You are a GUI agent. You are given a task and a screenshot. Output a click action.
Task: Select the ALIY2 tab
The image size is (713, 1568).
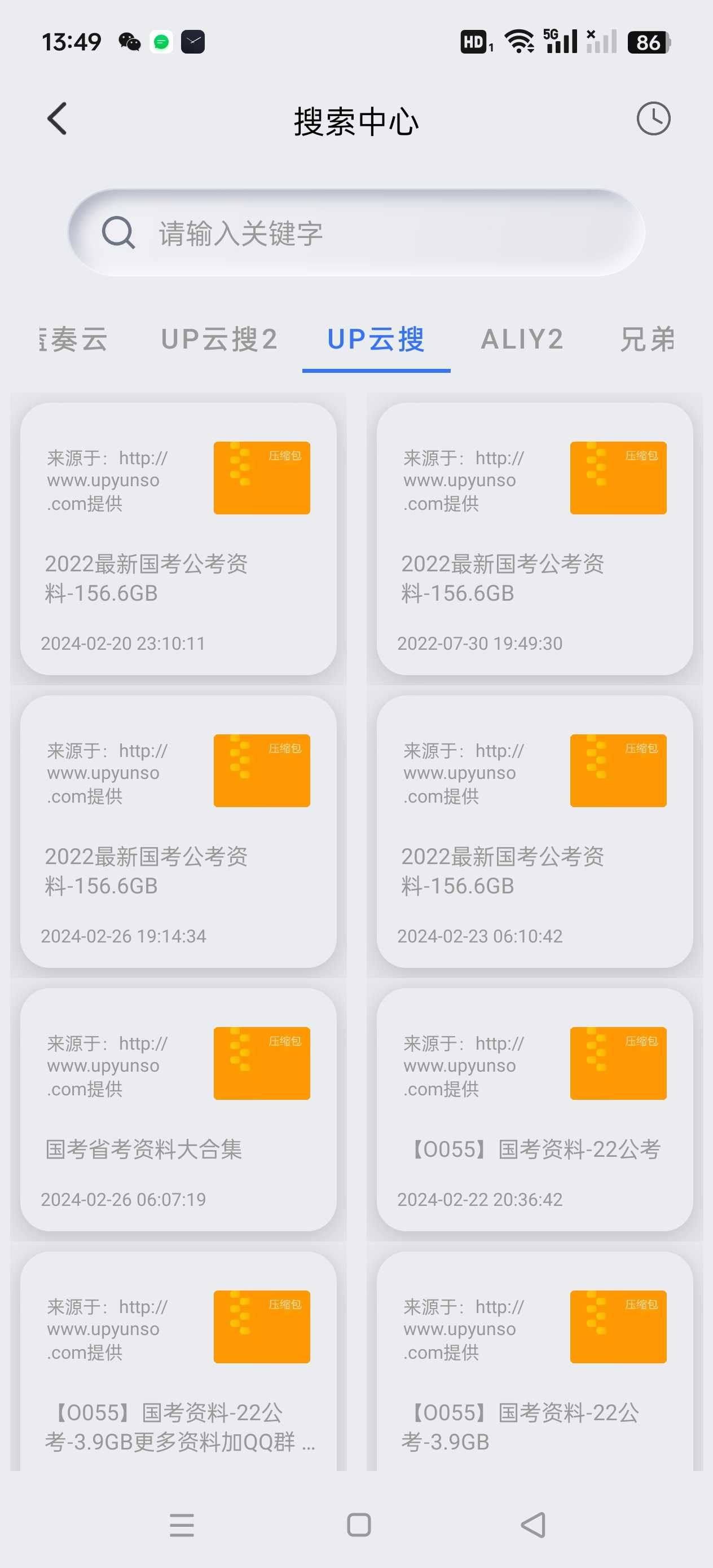[522, 340]
